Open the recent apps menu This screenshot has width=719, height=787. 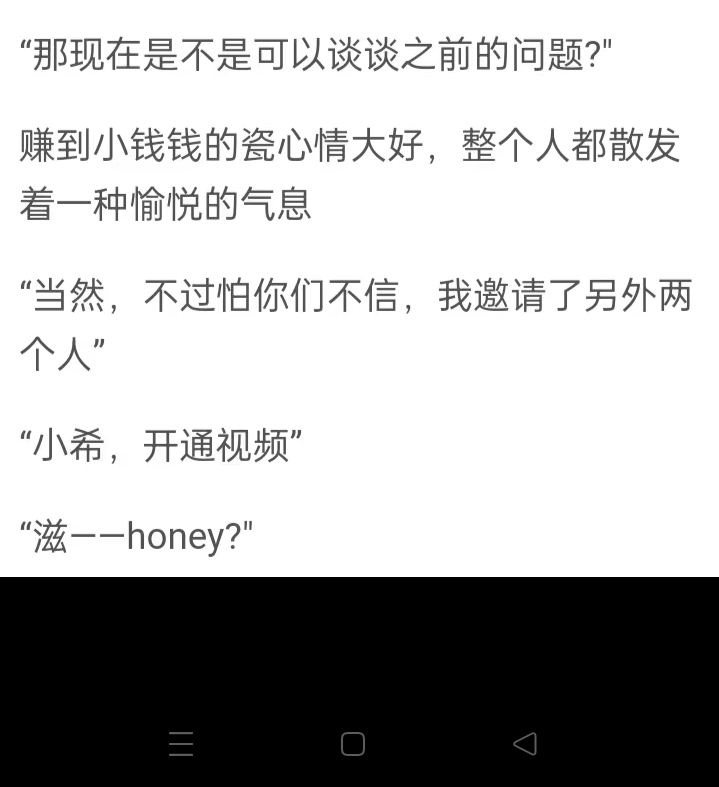pos(181,744)
